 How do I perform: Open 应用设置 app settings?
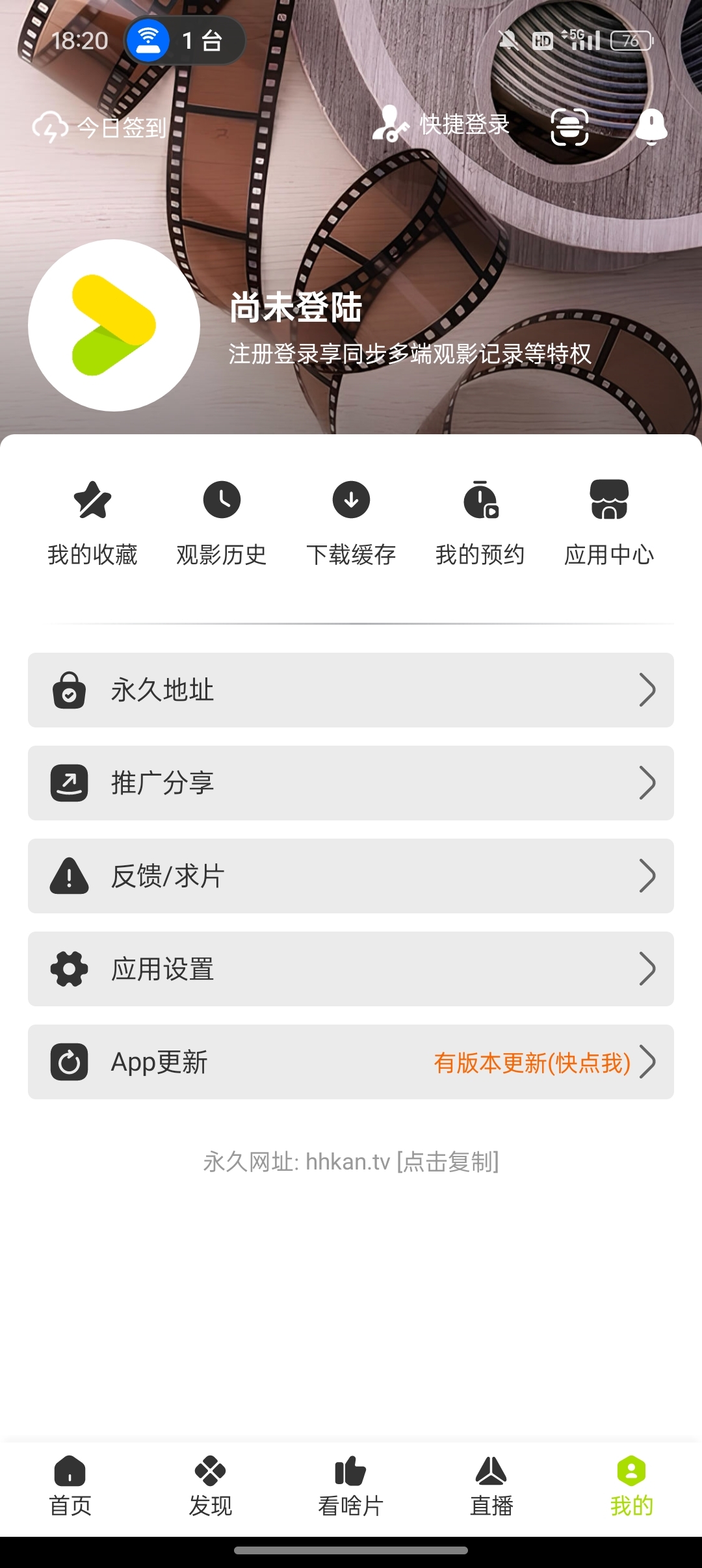351,969
